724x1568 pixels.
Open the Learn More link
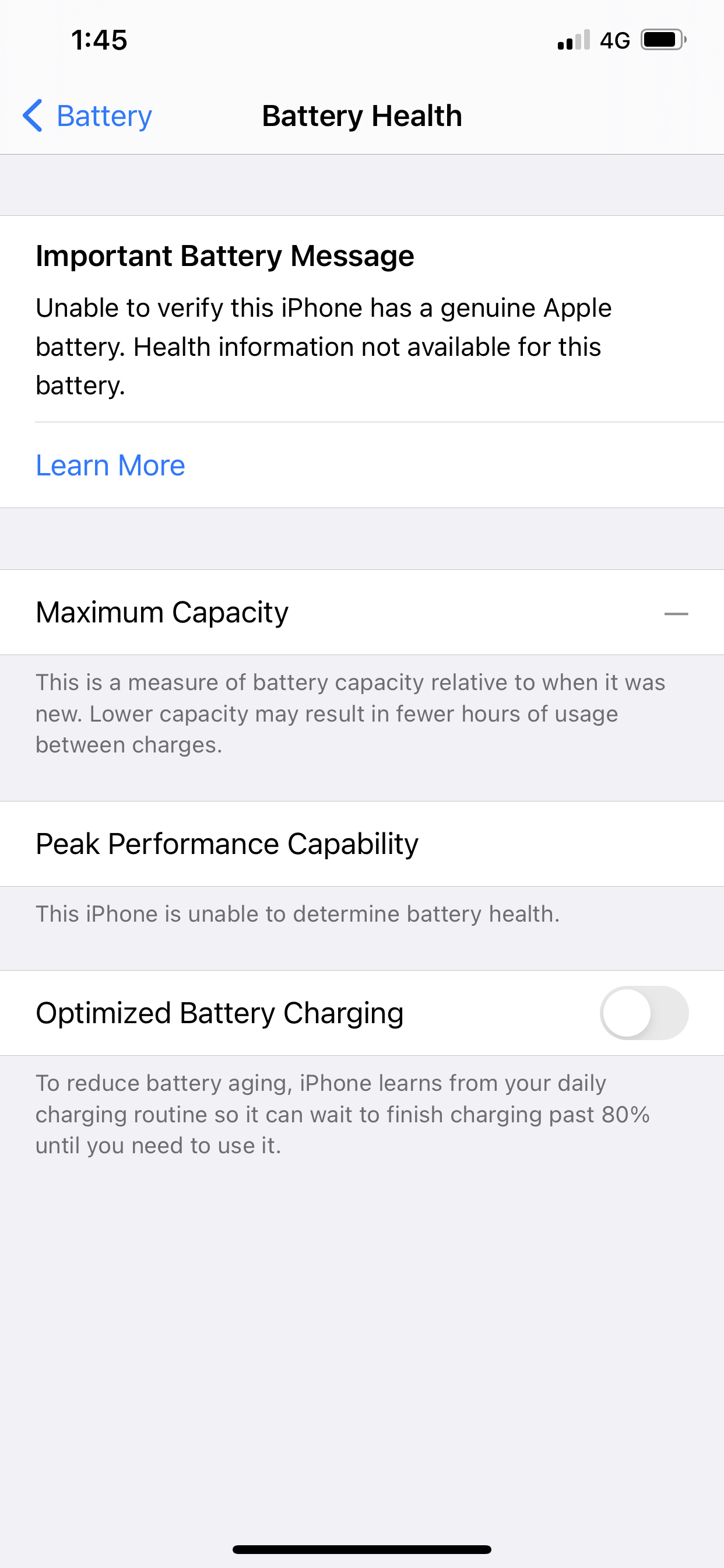pyautogui.click(x=110, y=466)
